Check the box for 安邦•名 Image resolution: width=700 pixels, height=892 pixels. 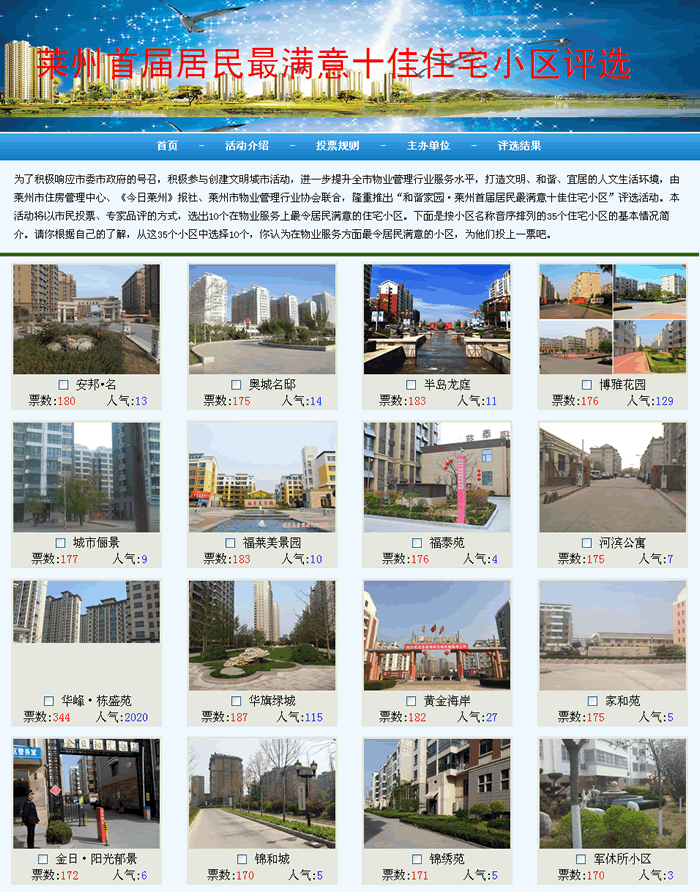(x=63, y=385)
